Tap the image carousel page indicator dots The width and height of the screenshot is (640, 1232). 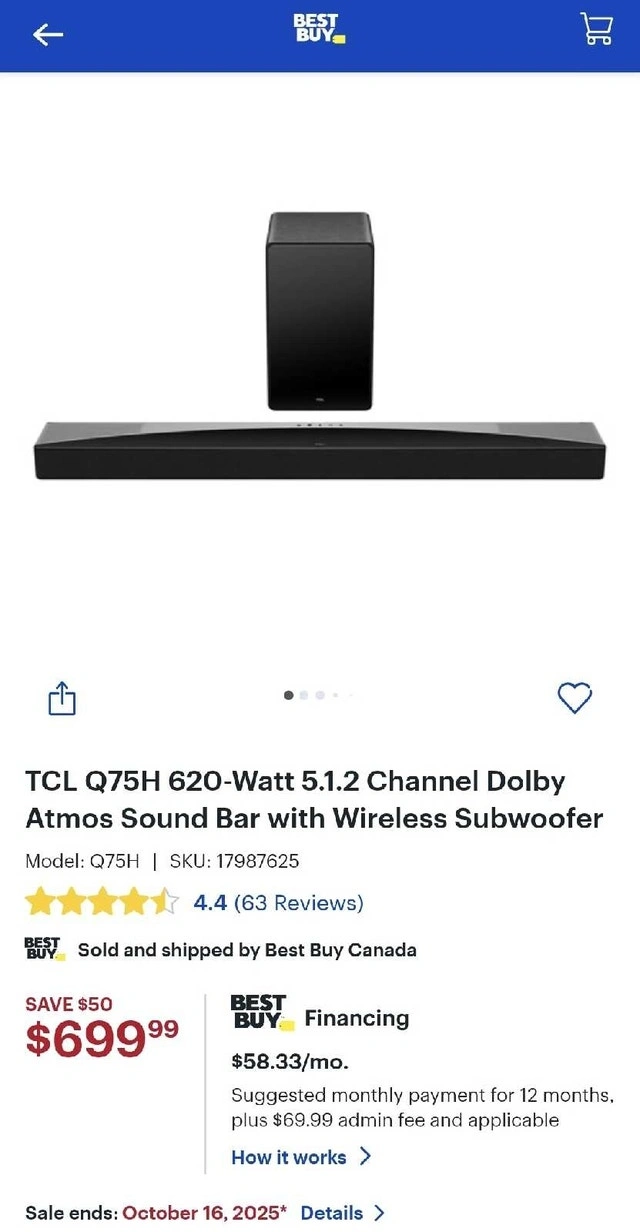tap(318, 695)
